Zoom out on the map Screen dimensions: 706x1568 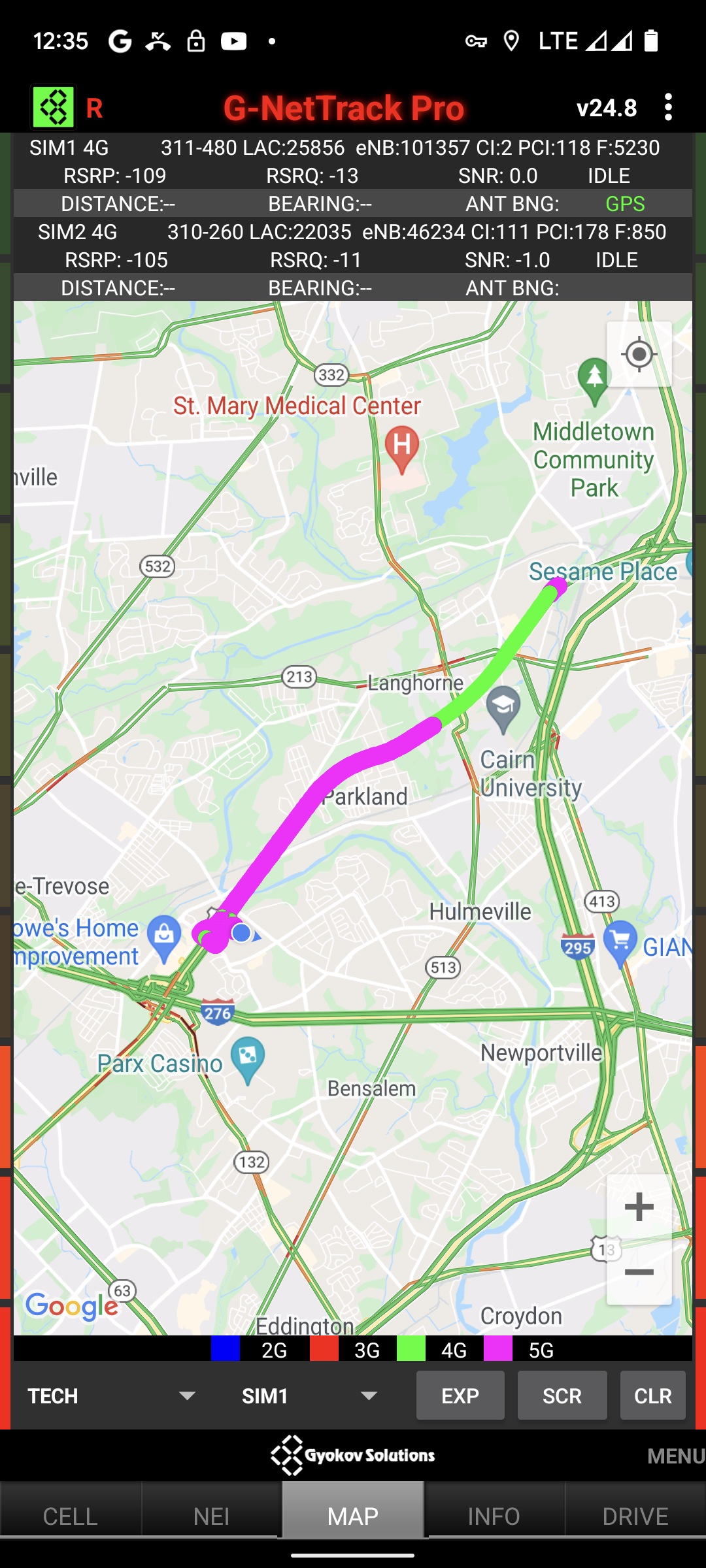(x=639, y=1272)
